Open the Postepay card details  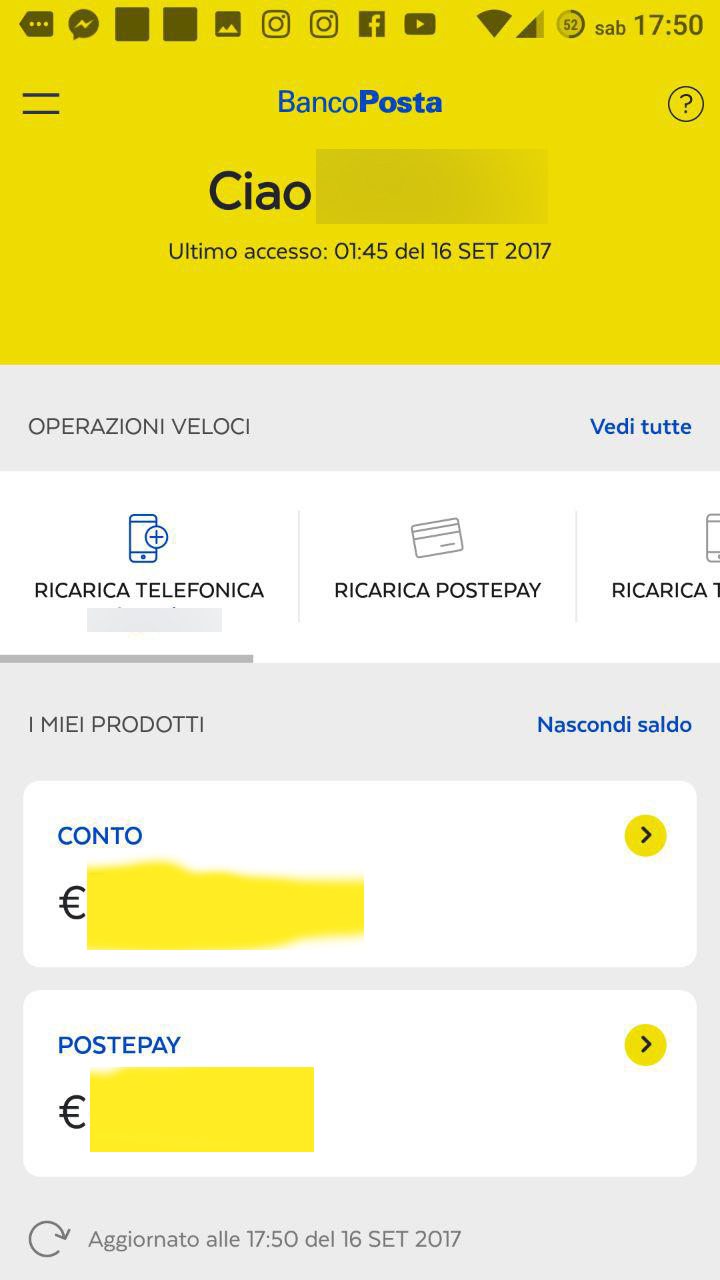click(645, 1045)
